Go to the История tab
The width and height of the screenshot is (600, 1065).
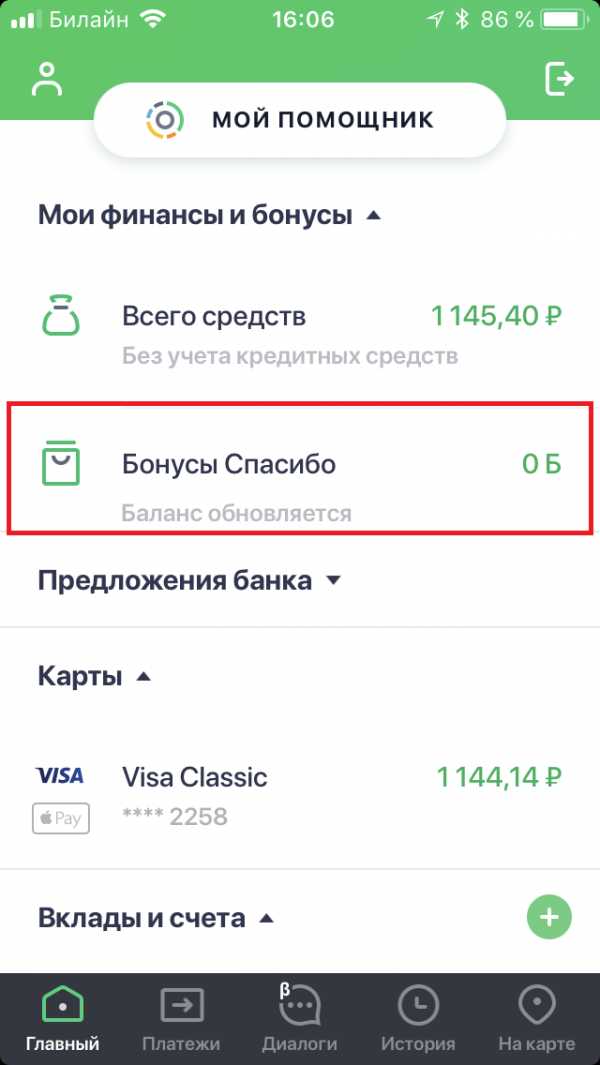point(418,1019)
